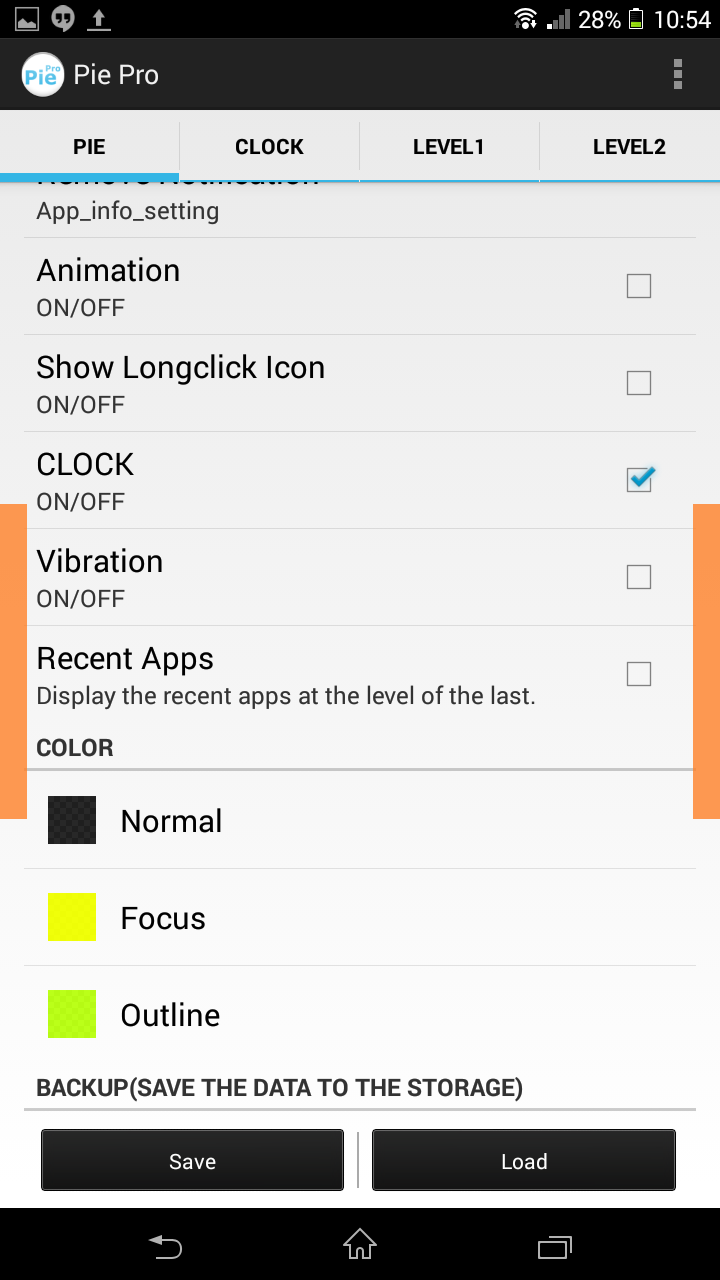Switch to the LEVEL1 tab
Screen dimensions: 720x1280
click(449, 147)
